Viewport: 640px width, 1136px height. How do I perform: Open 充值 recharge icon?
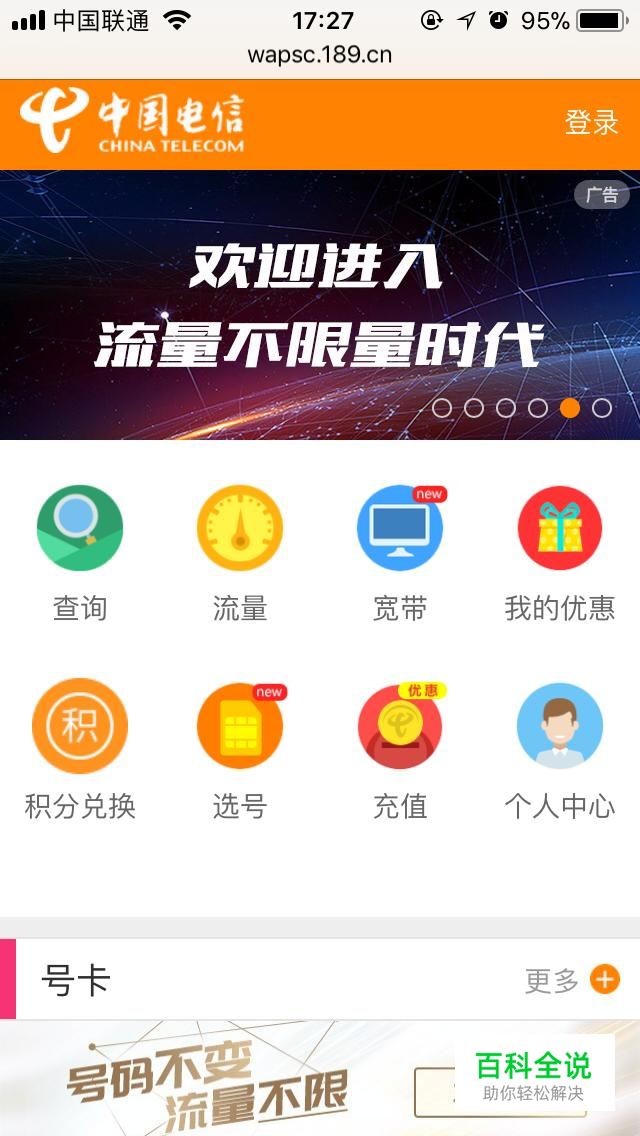pos(400,726)
